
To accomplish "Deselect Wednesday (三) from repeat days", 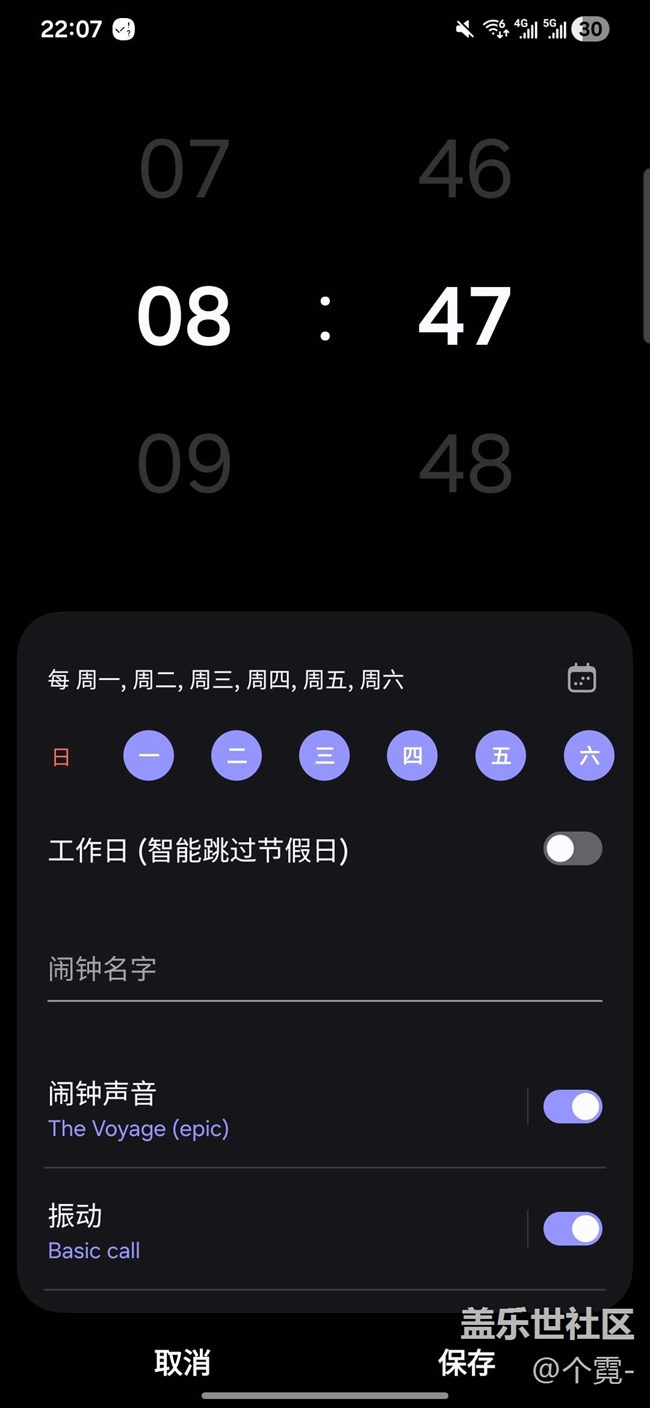I will click(x=324, y=757).
